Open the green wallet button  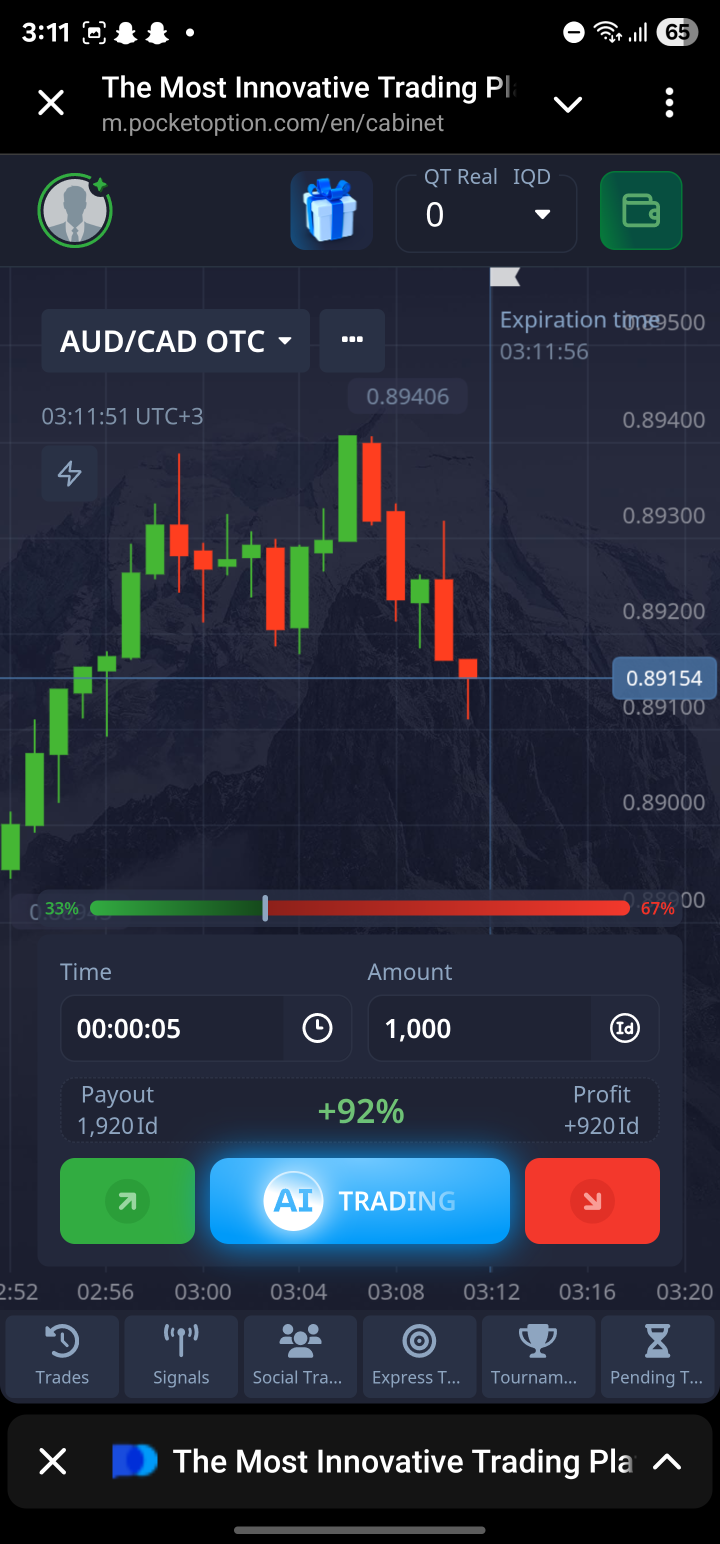coord(641,211)
